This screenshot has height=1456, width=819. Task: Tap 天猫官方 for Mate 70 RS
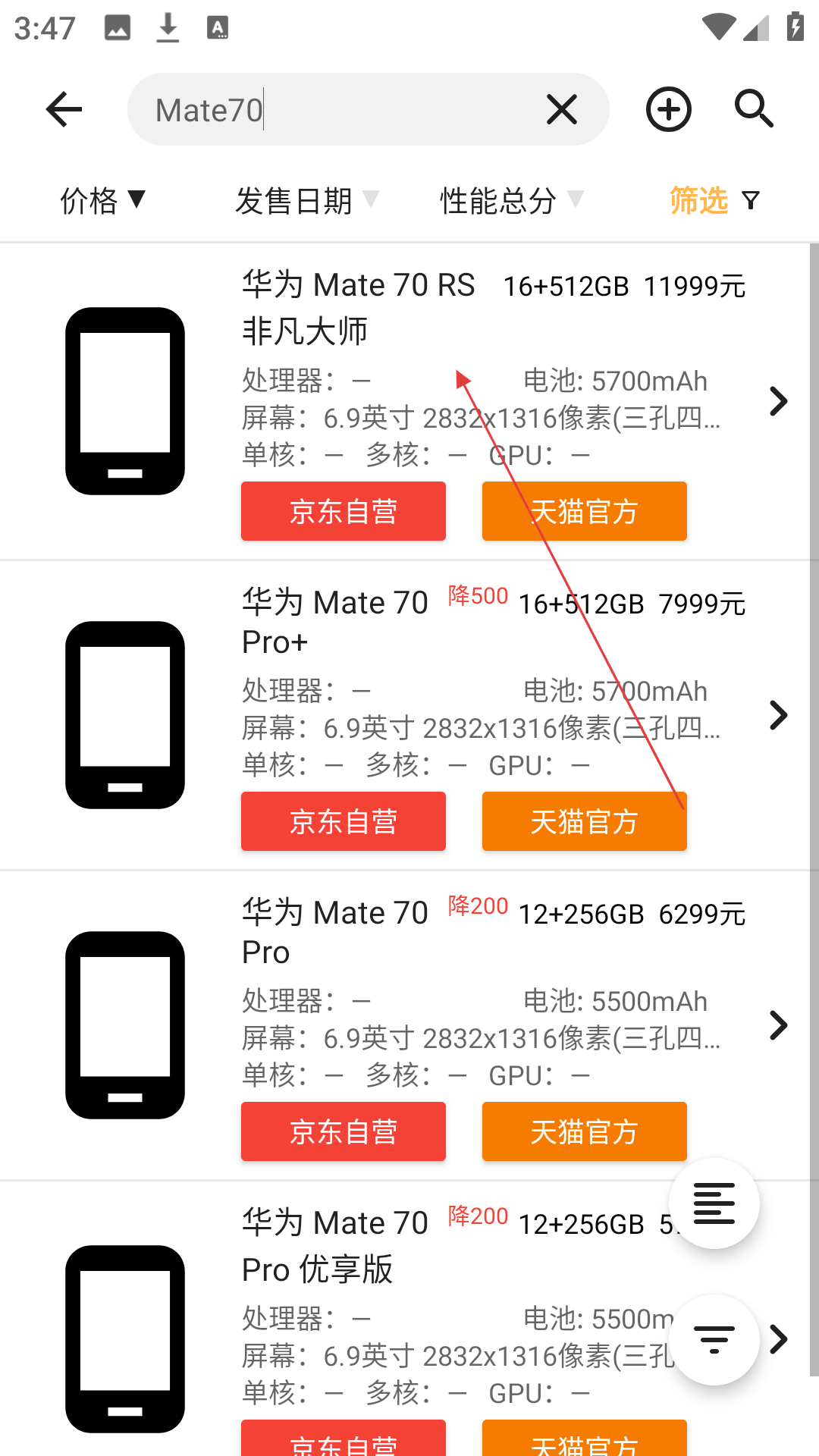point(585,511)
